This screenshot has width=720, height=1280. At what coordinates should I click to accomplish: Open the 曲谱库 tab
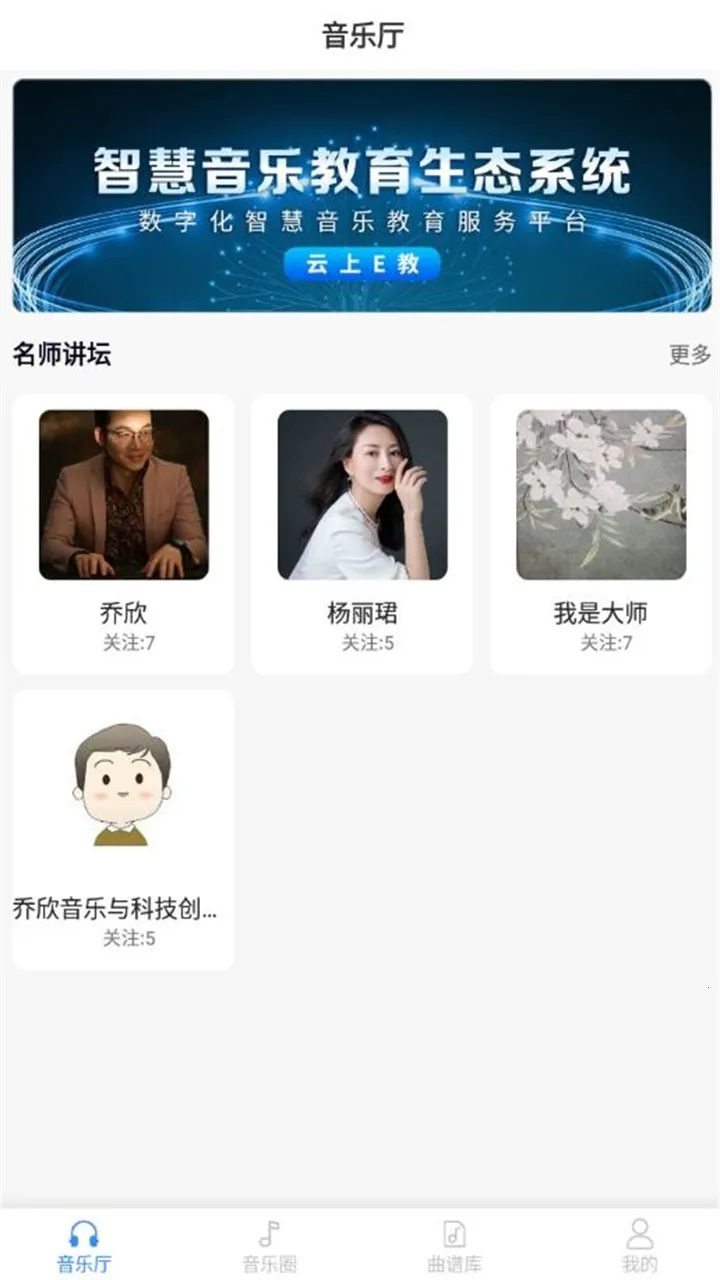[x=454, y=1246]
